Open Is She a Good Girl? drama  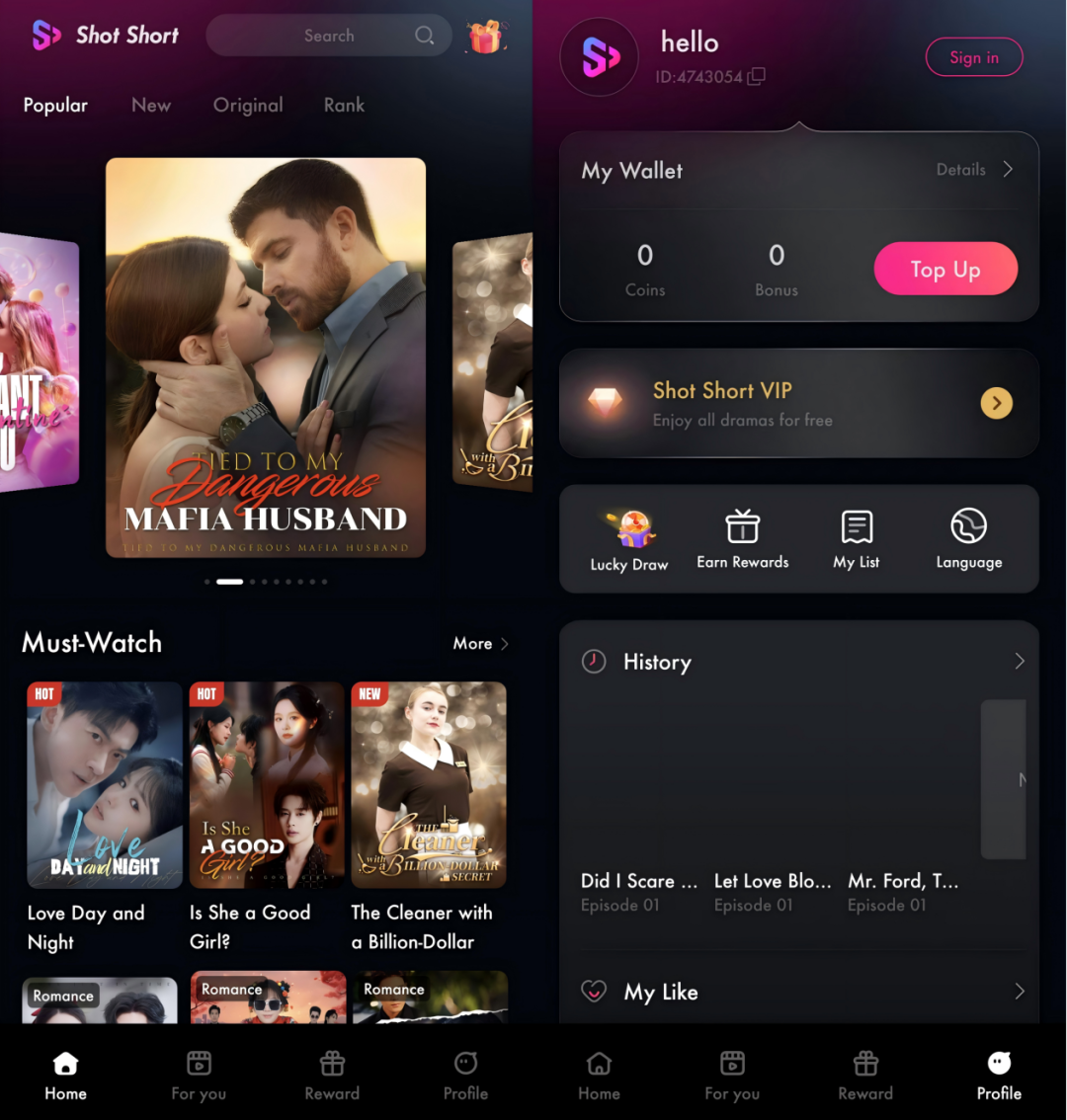[267, 785]
